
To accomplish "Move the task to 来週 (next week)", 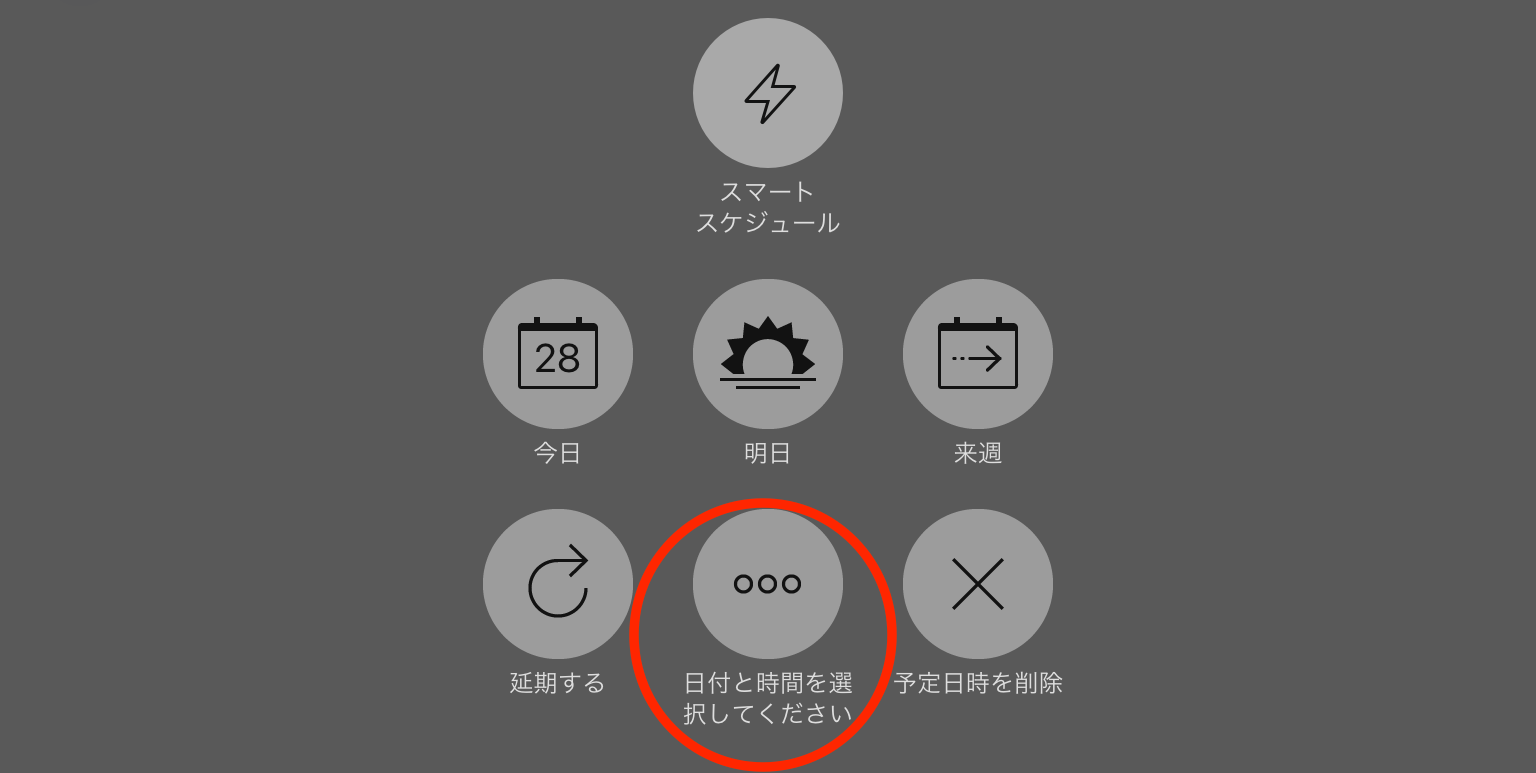I will [x=977, y=354].
